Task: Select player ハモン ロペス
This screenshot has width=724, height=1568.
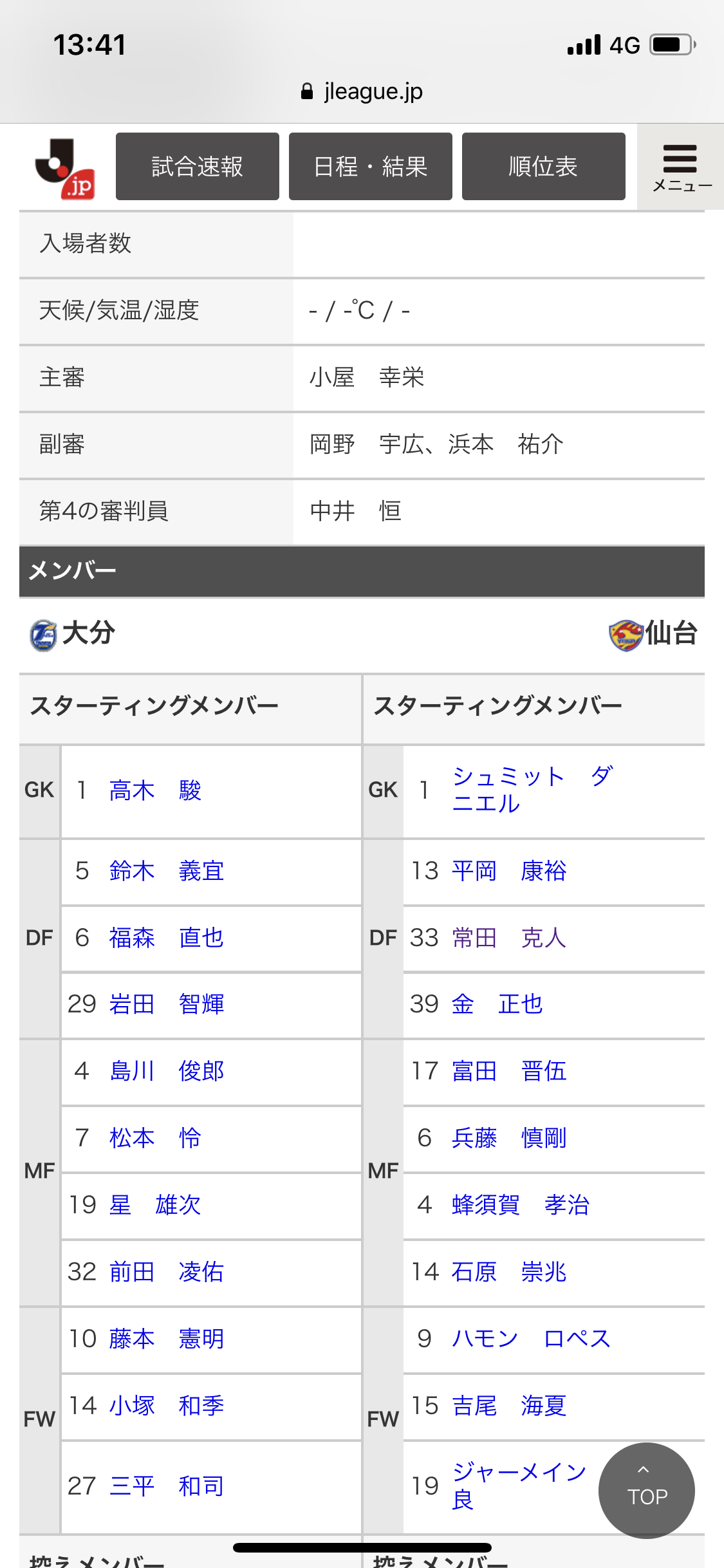Action: click(531, 1339)
